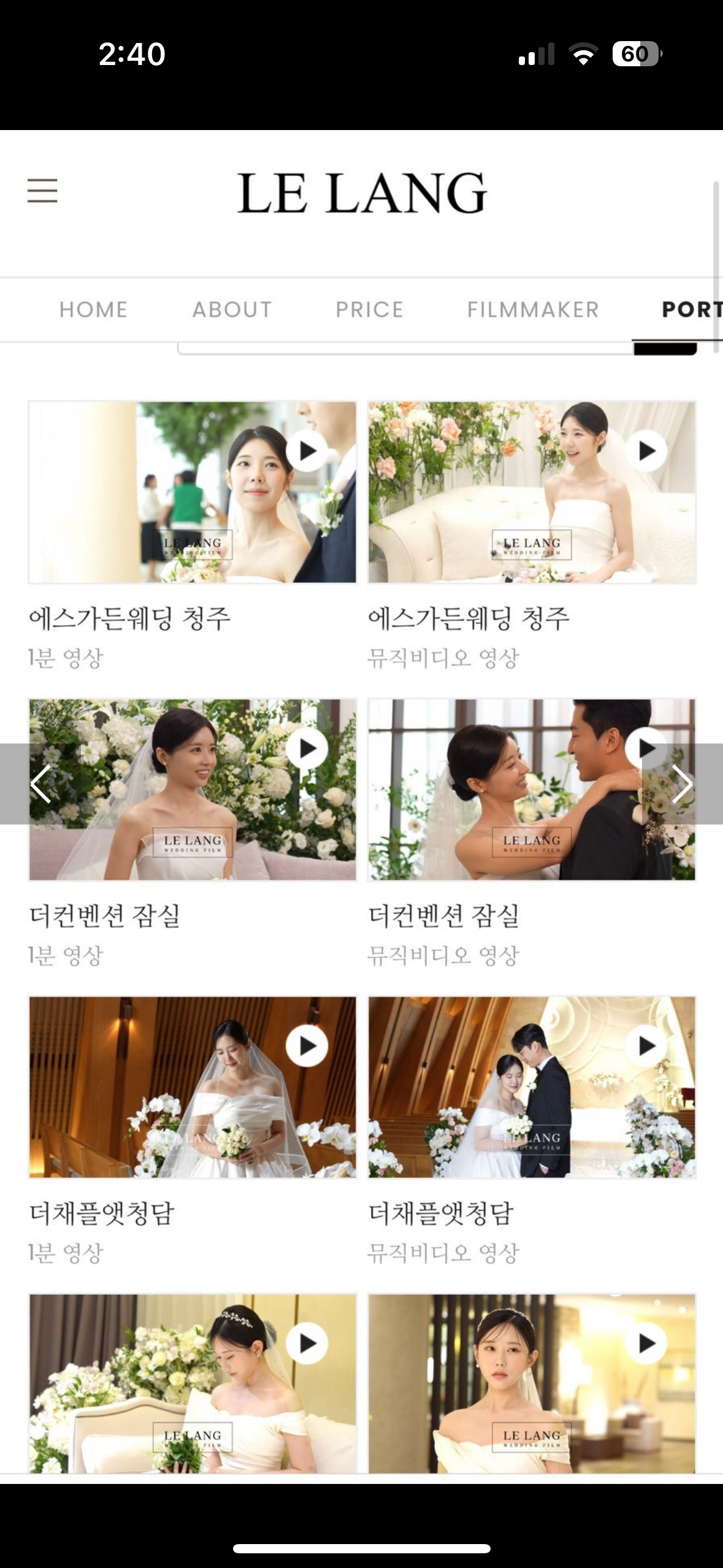Go to the previous page arrow
Viewport: 723px width, 1568px height.
[x=40, y=783]
